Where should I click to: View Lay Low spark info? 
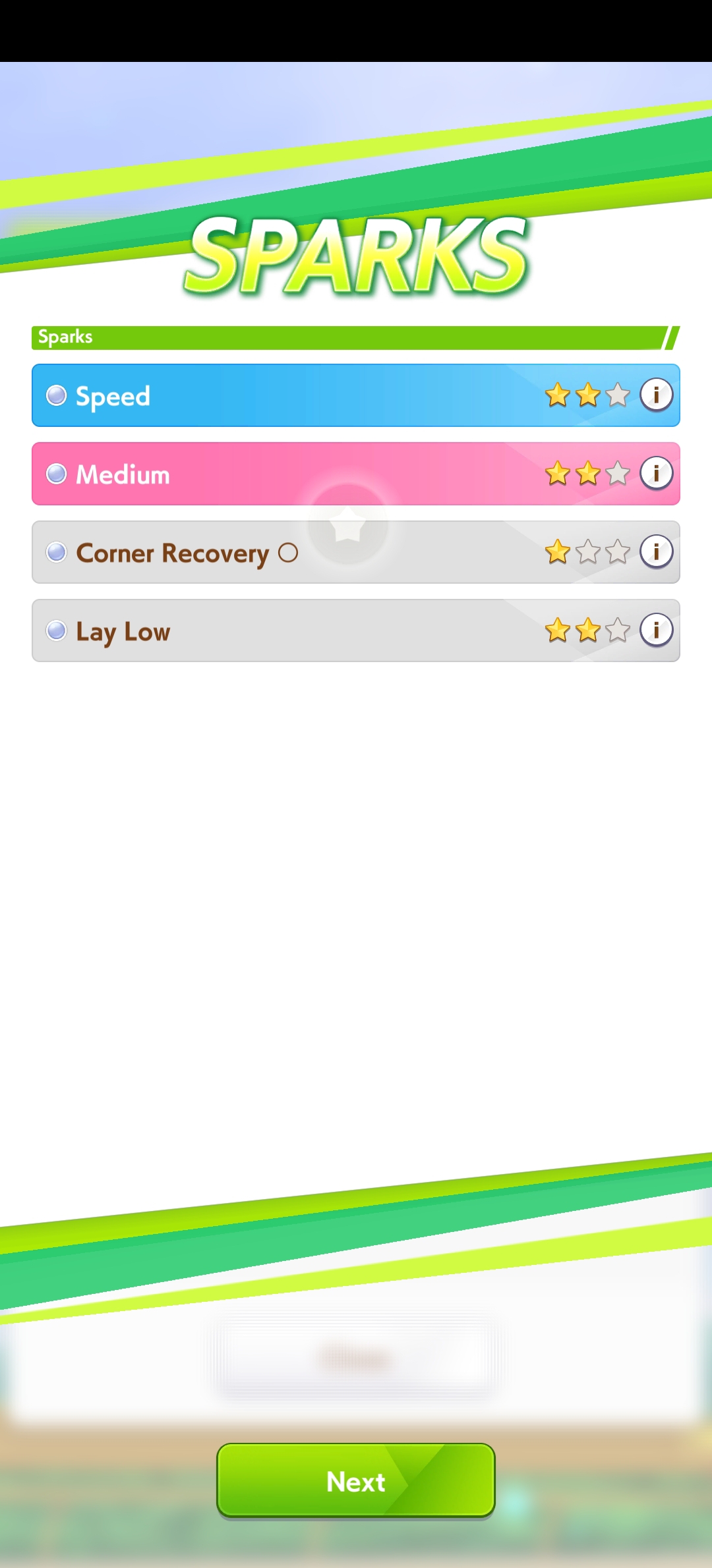pyautogui.click(x=656, y=630)
